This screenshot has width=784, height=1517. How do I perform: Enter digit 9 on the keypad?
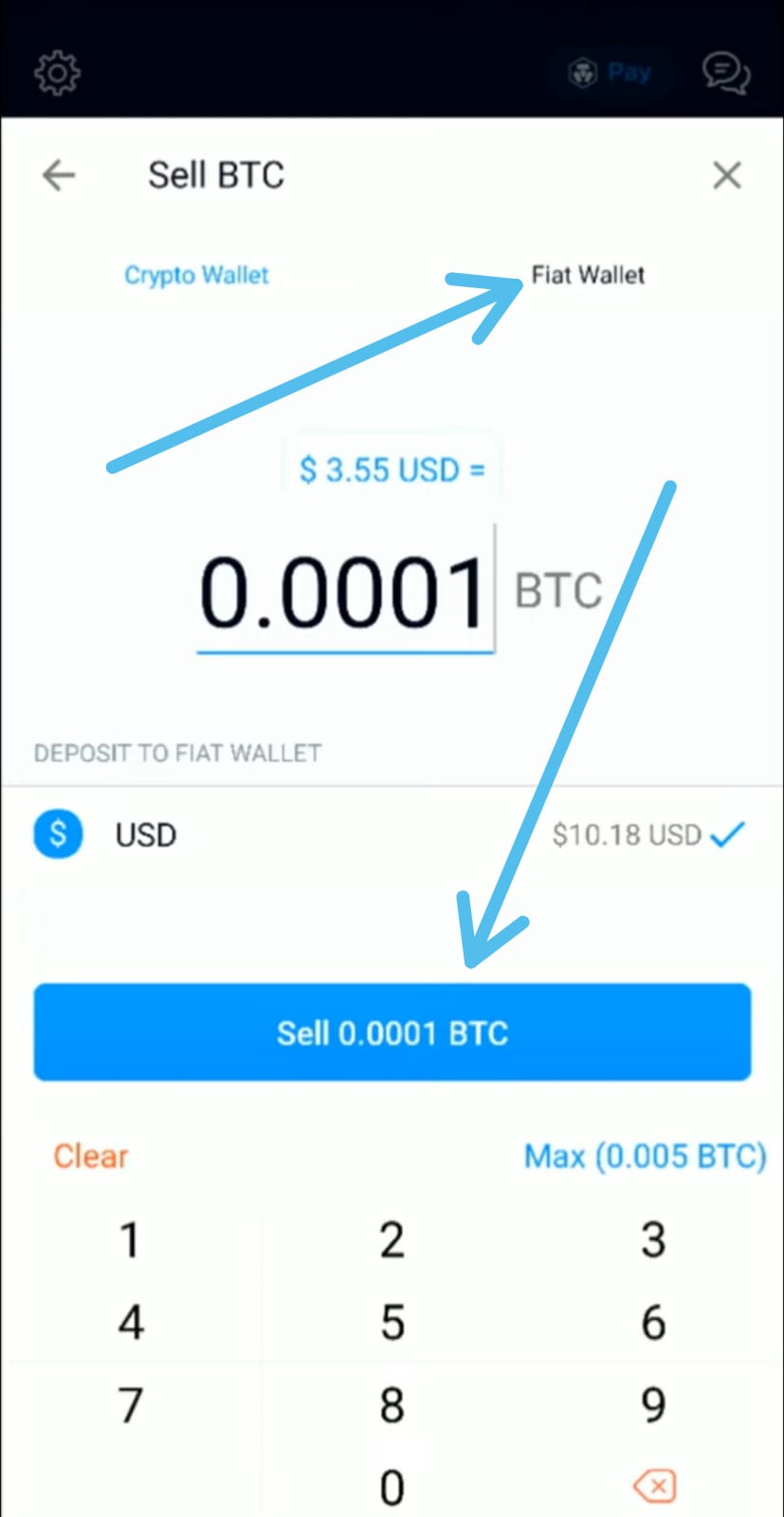click(x=653, y=1405)
